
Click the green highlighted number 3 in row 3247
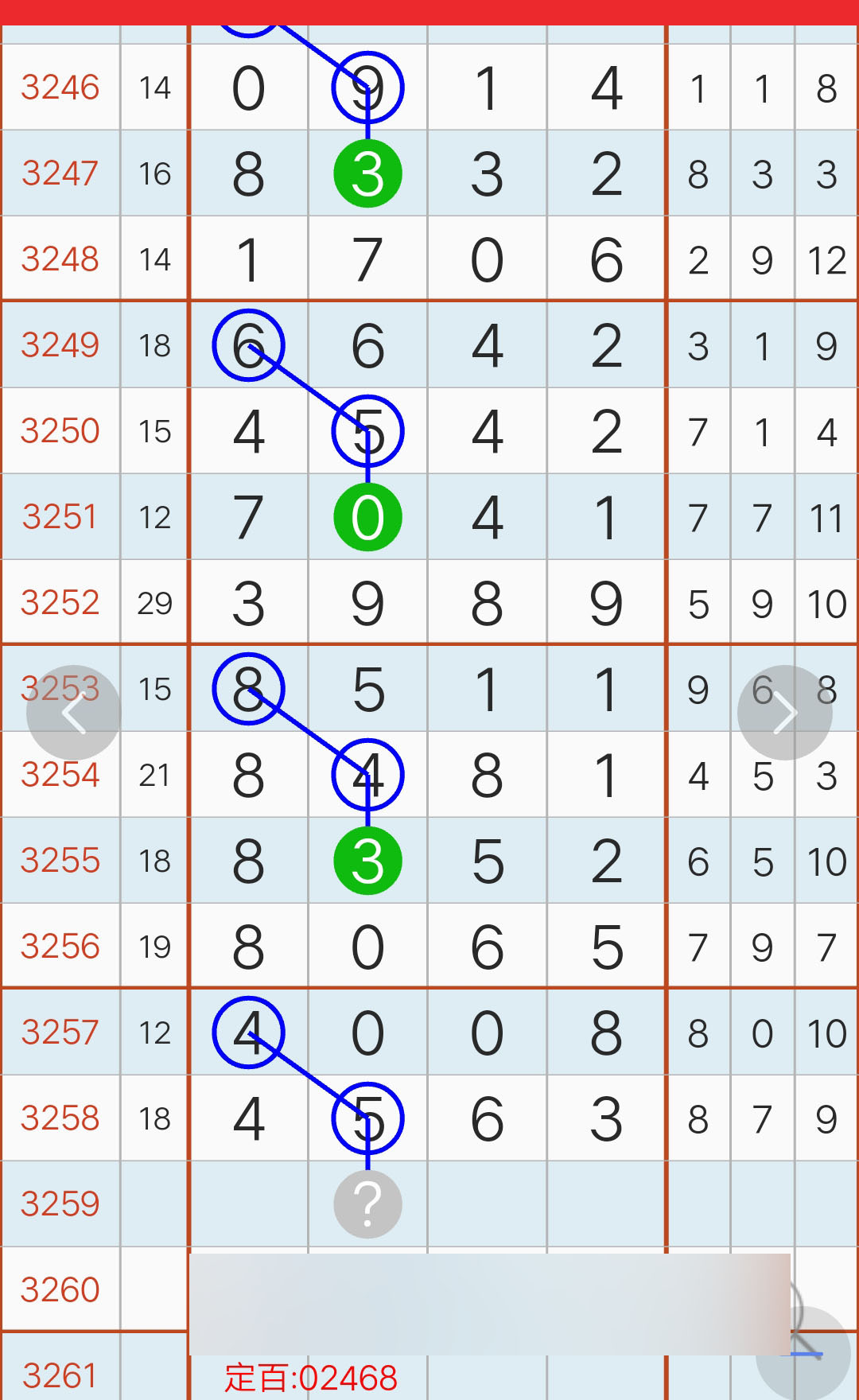(367, 173)
